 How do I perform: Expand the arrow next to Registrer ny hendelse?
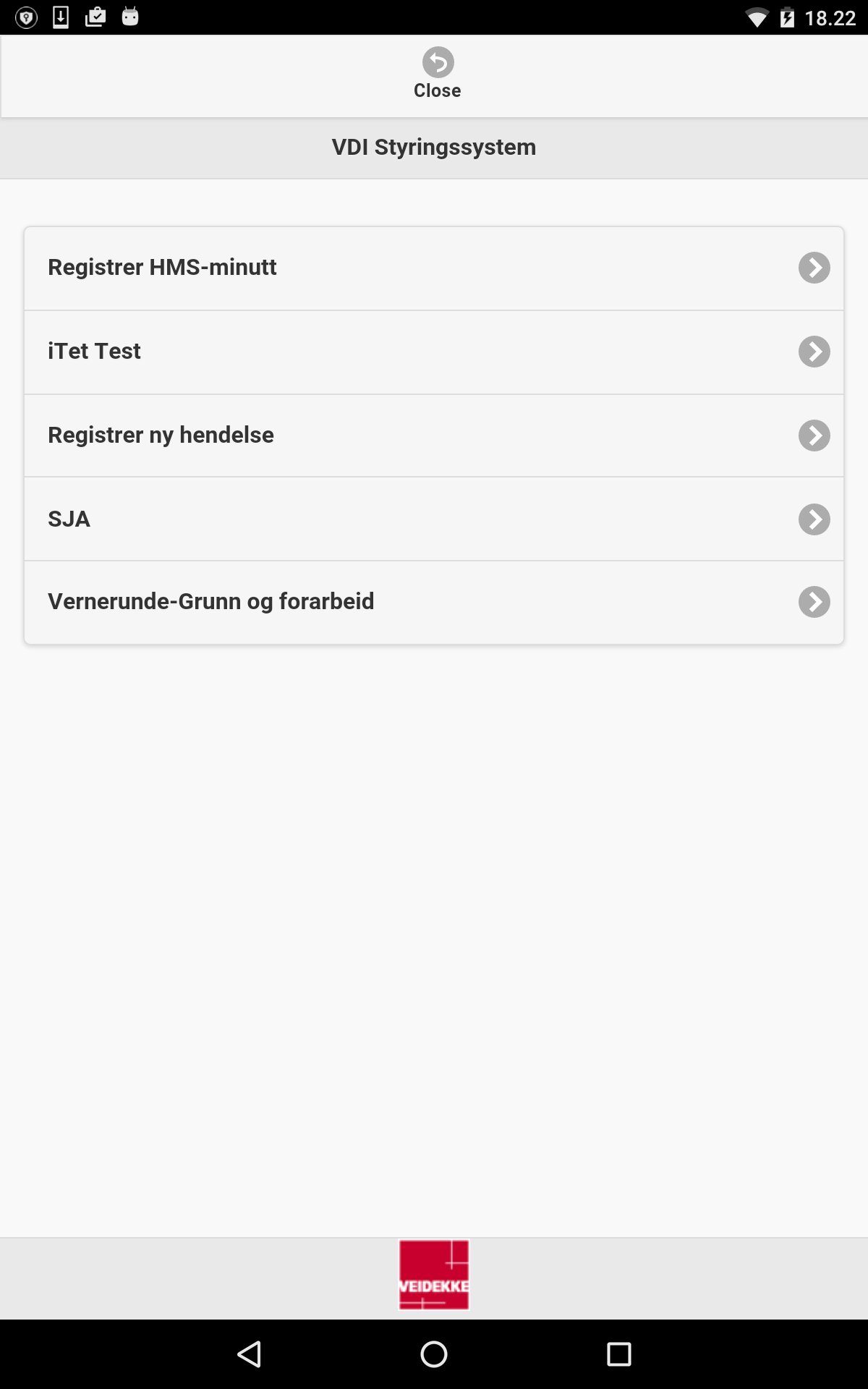point(814,435)
